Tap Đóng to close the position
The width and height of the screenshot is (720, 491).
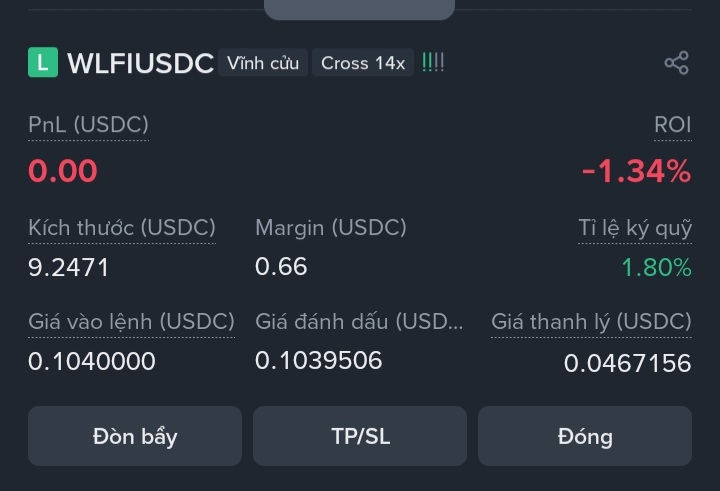[x=585, y=436]
